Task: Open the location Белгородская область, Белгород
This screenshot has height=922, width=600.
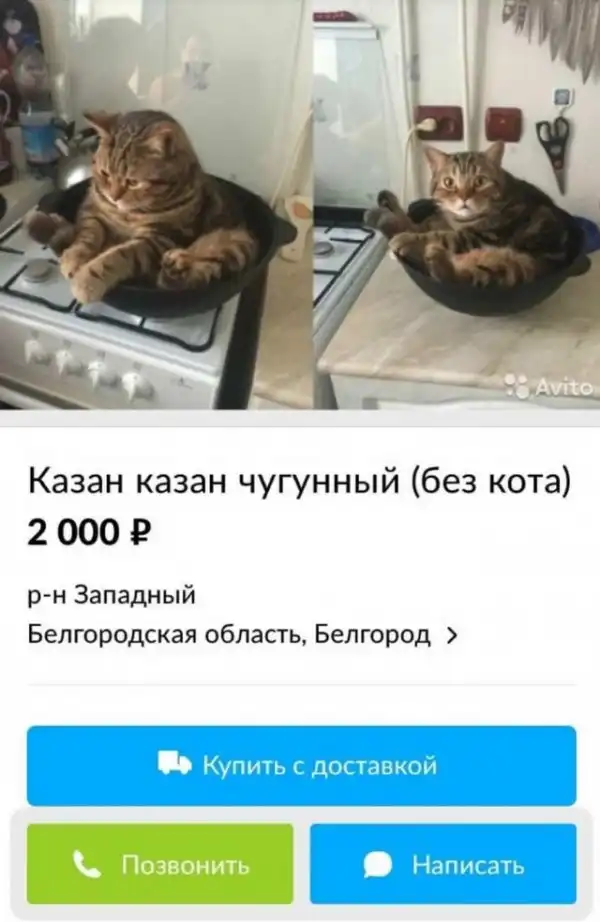Action: [x=242, y=634]
